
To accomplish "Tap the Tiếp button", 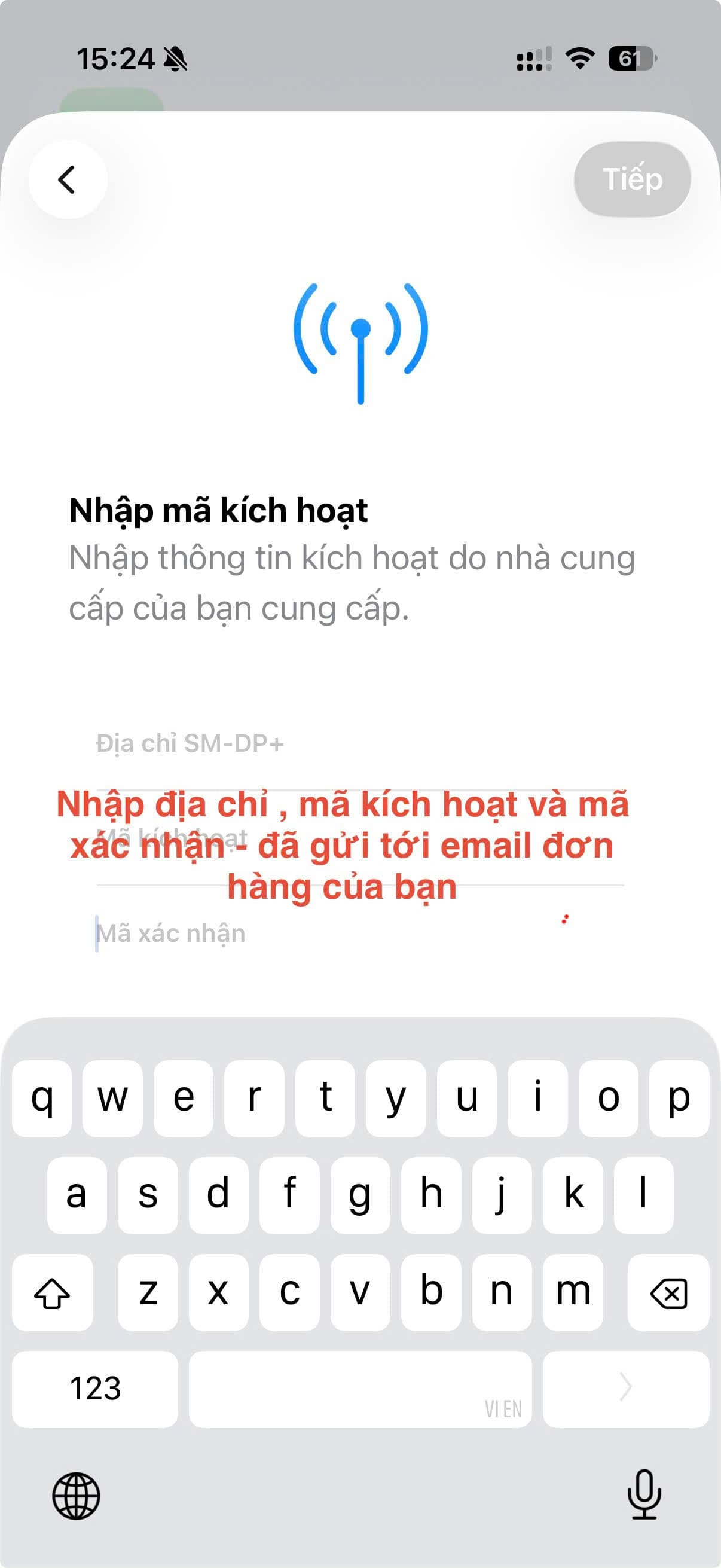I will [631, 179].
